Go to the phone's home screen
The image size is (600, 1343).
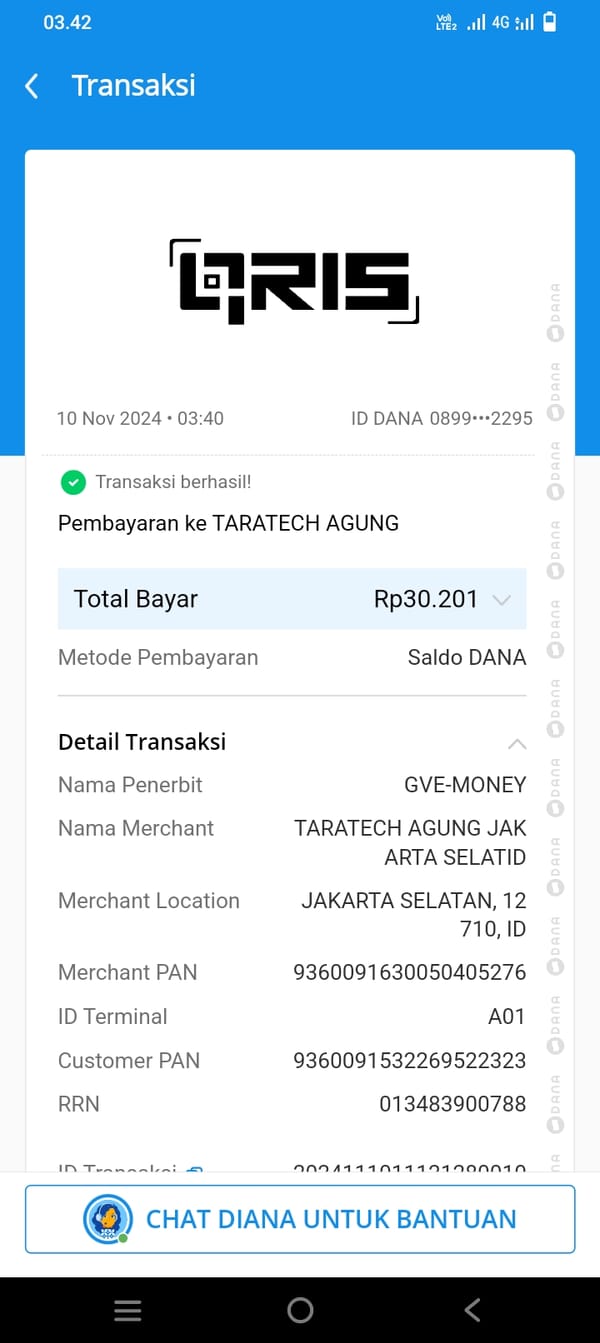point(300,1310)
